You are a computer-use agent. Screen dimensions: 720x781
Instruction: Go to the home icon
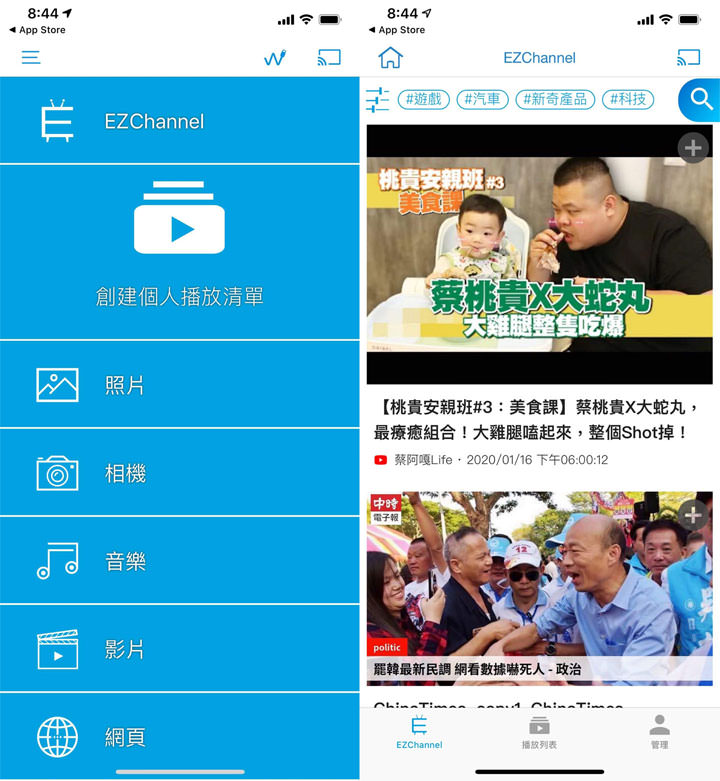coord(390,57)
